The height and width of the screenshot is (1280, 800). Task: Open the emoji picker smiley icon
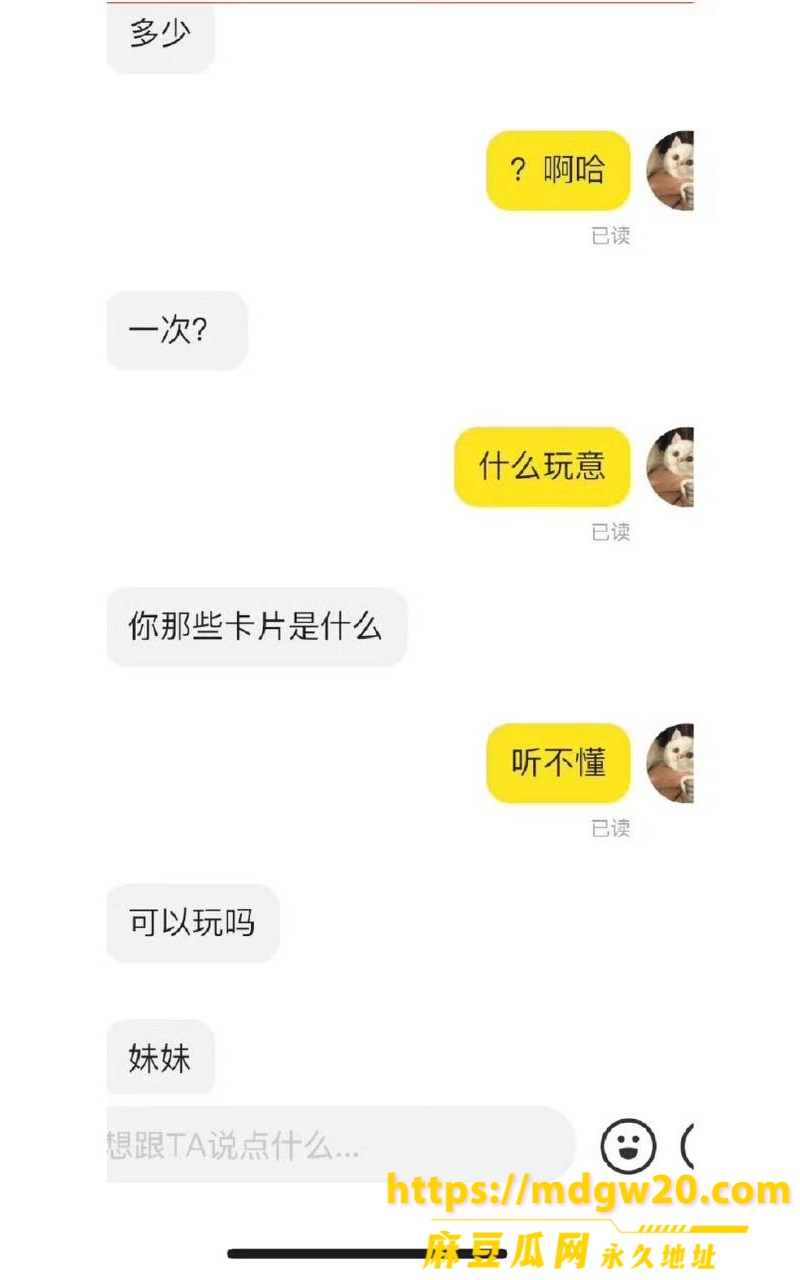[628, 1146]
